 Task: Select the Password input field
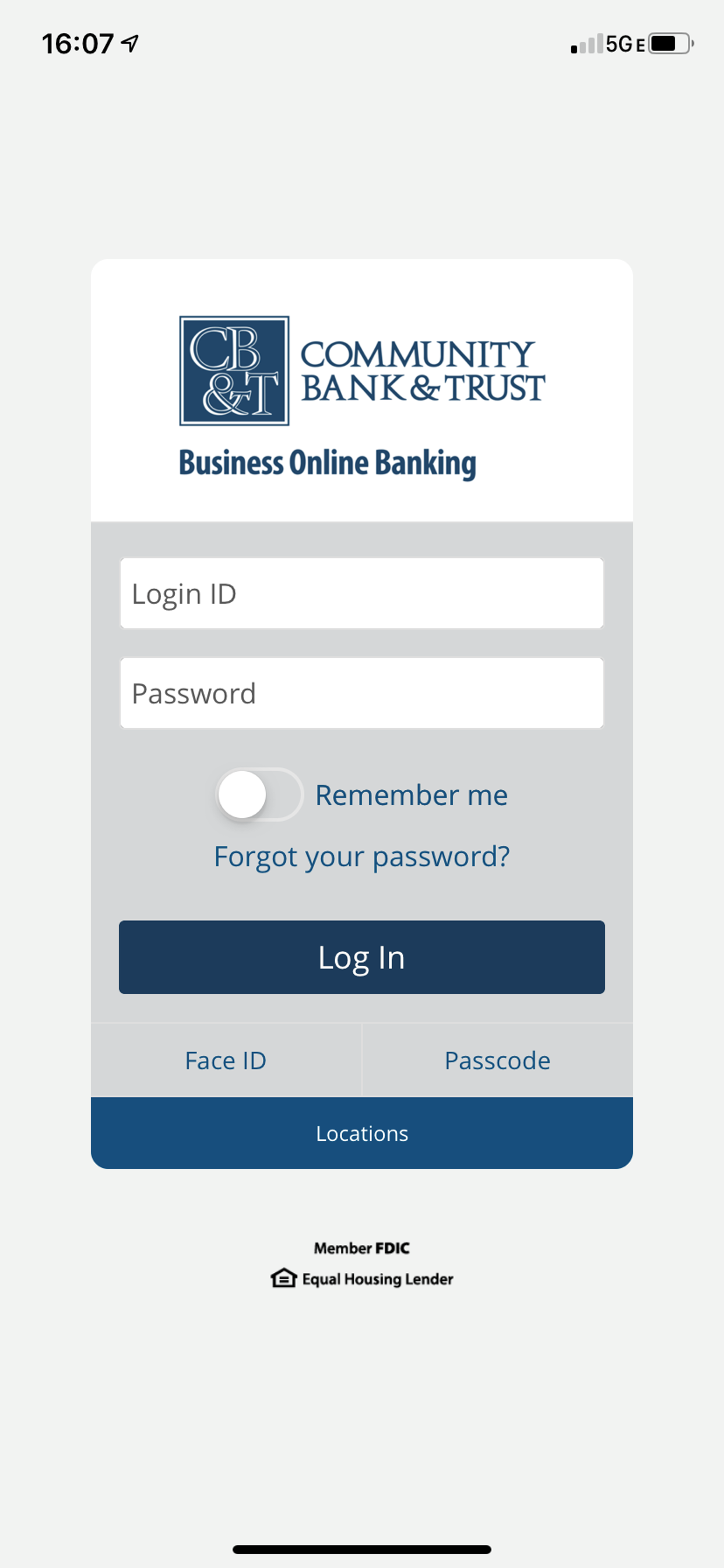click(361, 692)
